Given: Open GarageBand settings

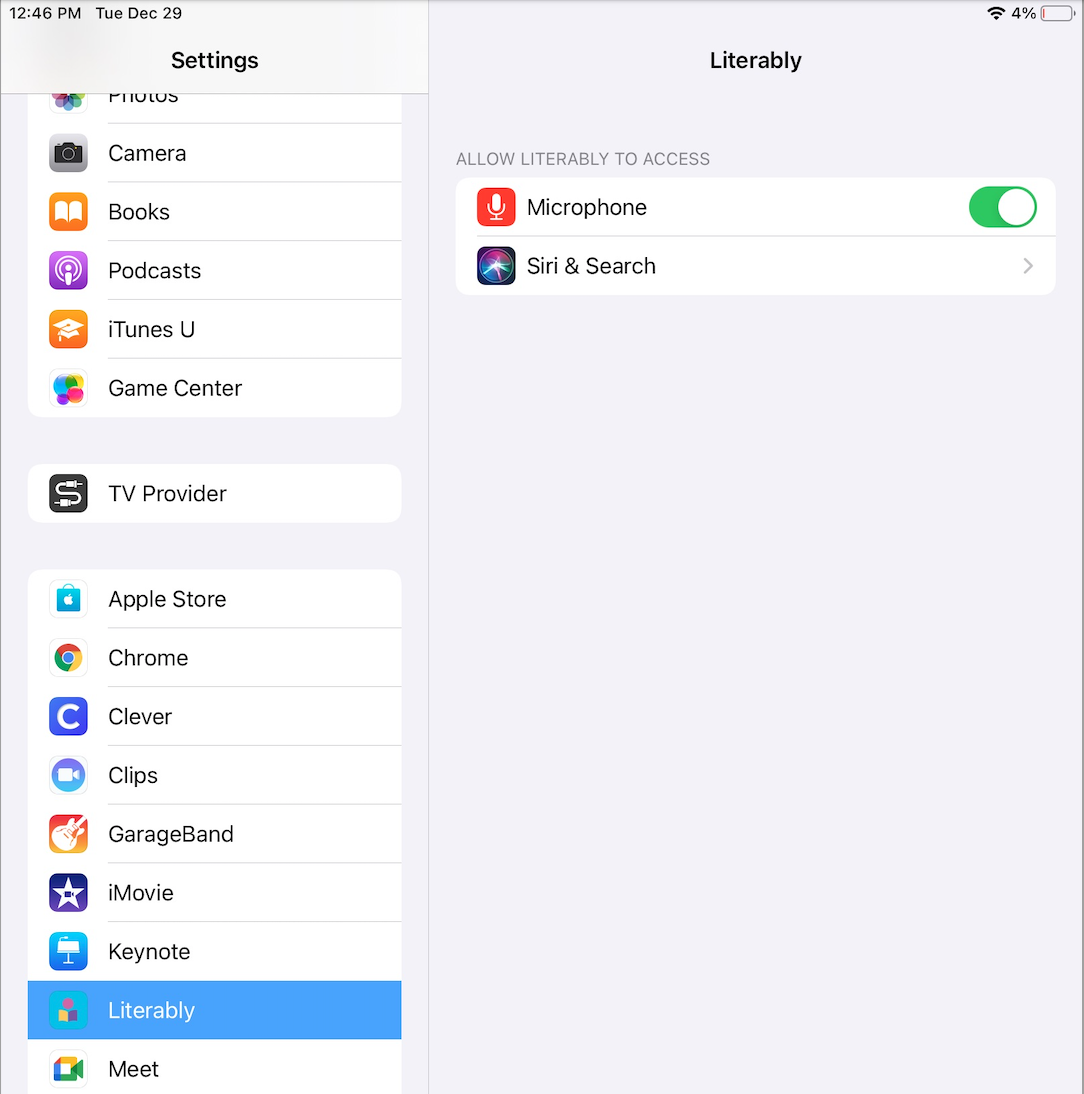Looking at the screenshot, I should click(214, 834).
